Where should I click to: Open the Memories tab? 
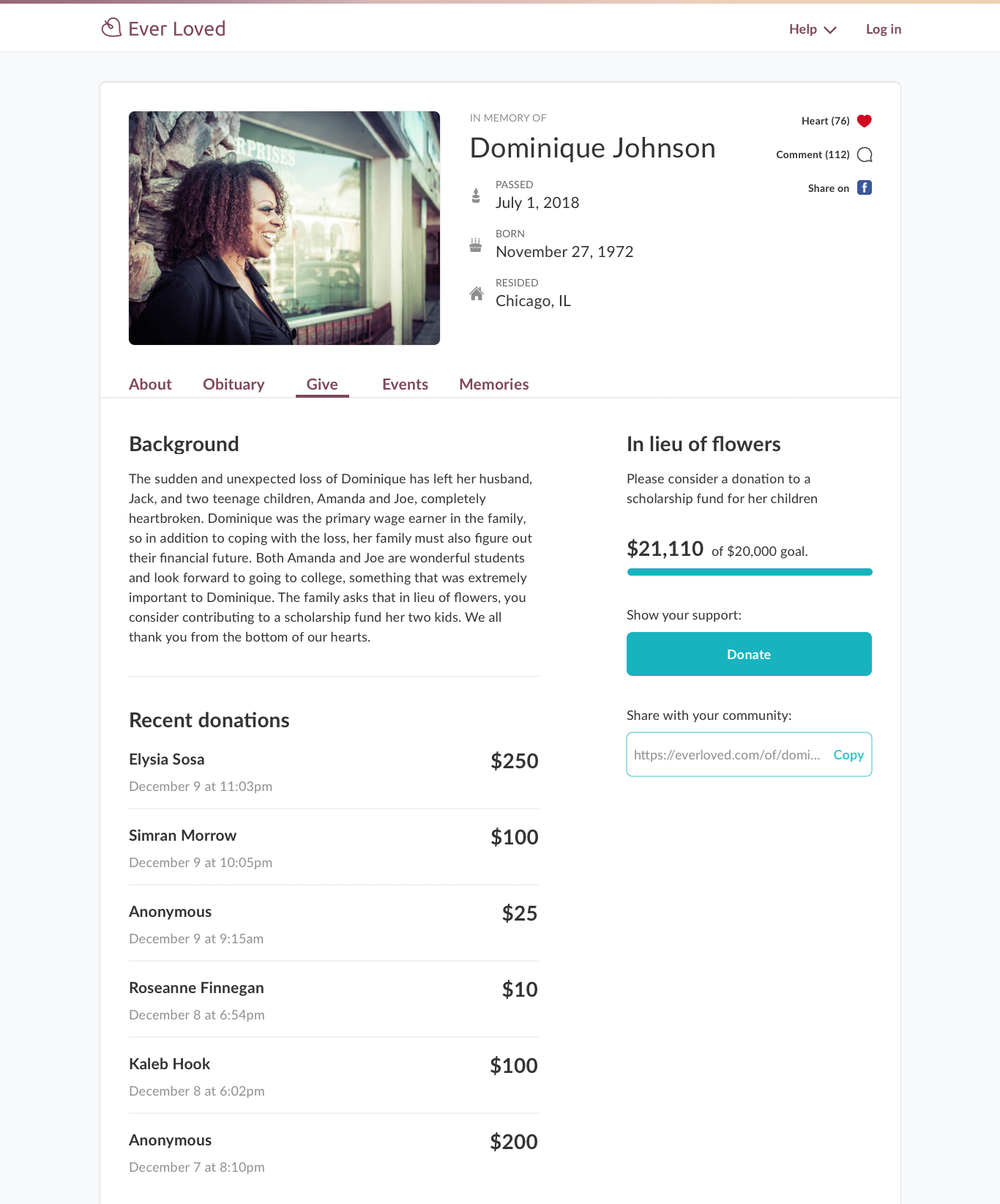pyautogui.click(x=493, y=384)
